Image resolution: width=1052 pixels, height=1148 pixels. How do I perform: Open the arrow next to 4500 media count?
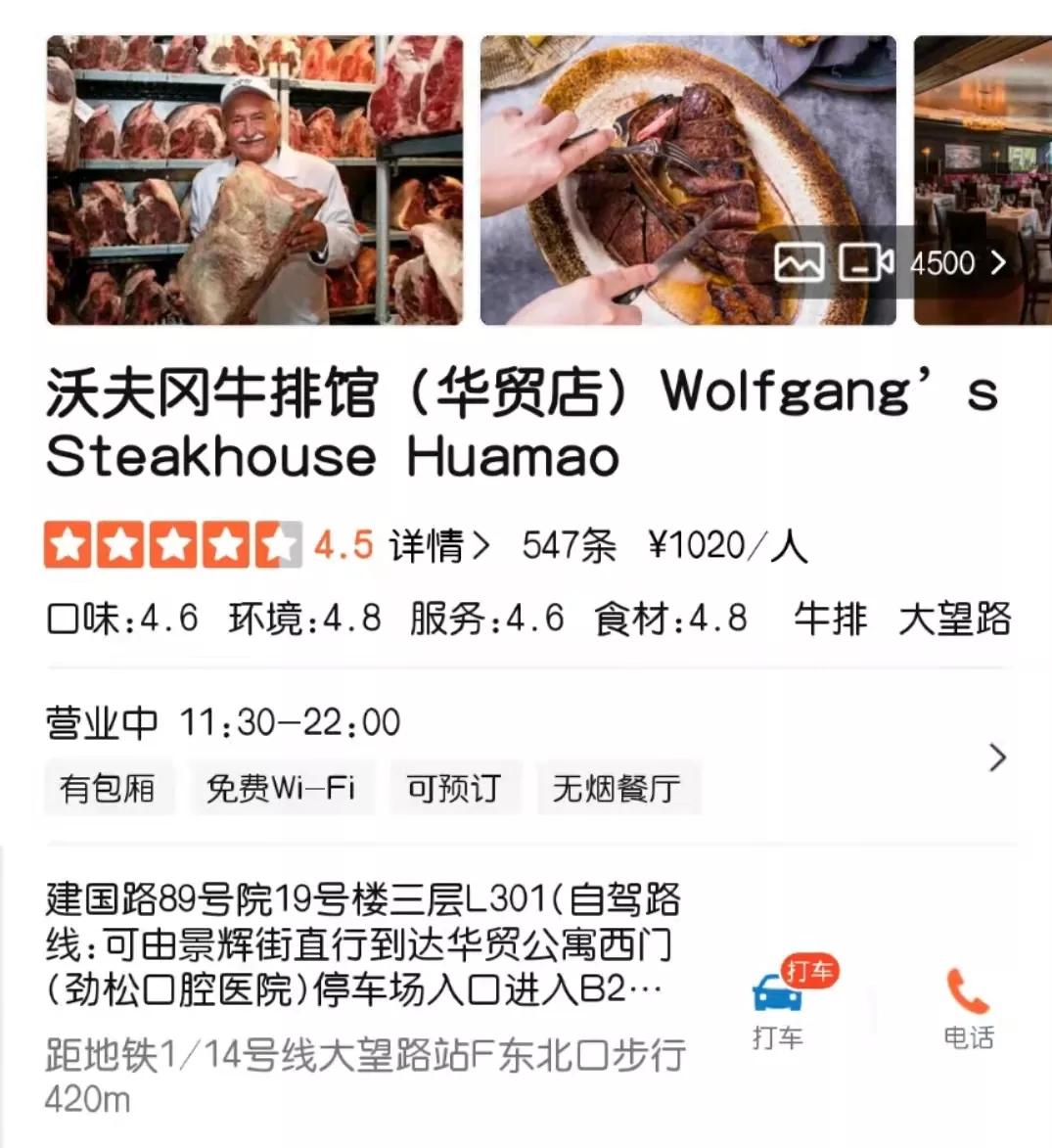pyautogui.click(x=999, y=262)
